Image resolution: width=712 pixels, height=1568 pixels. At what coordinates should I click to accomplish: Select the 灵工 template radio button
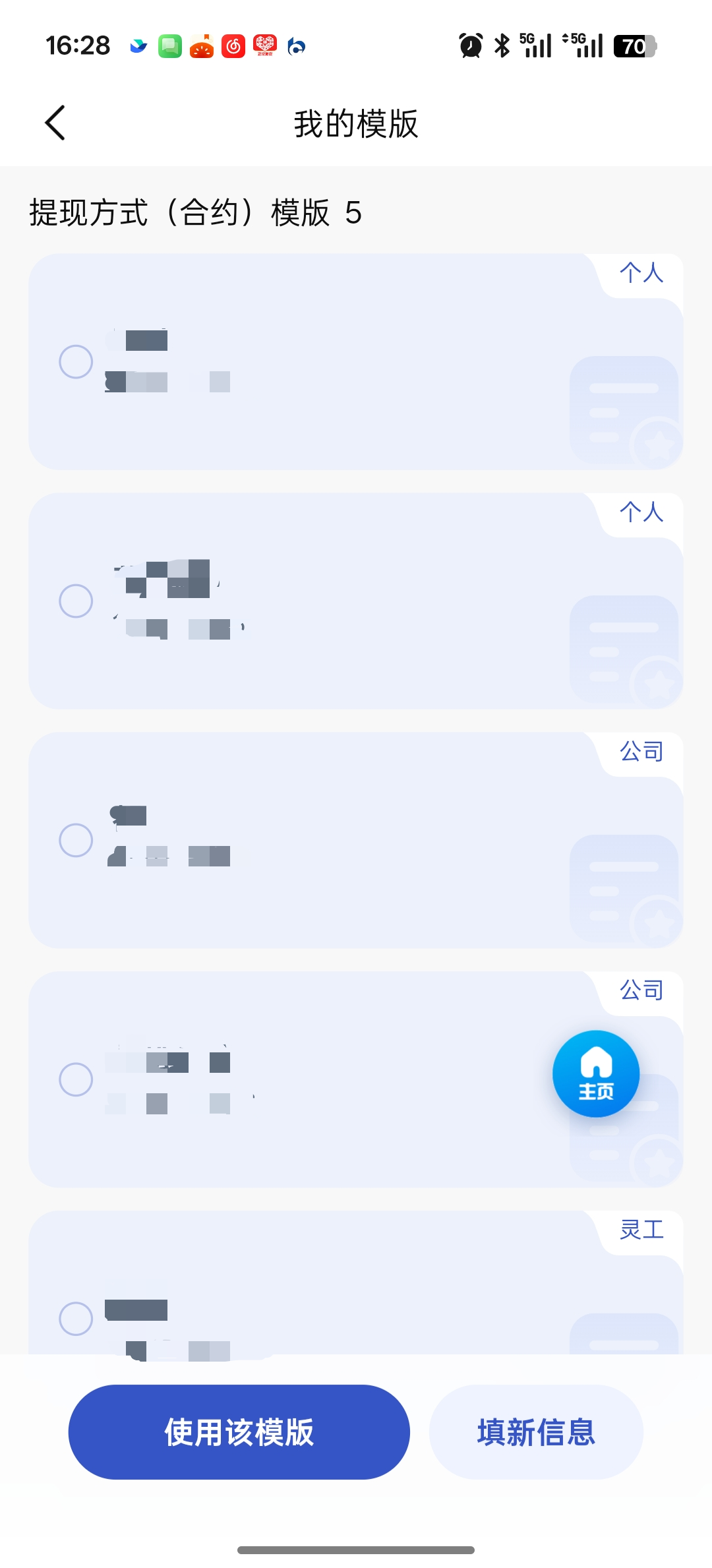coord(76,1319)
